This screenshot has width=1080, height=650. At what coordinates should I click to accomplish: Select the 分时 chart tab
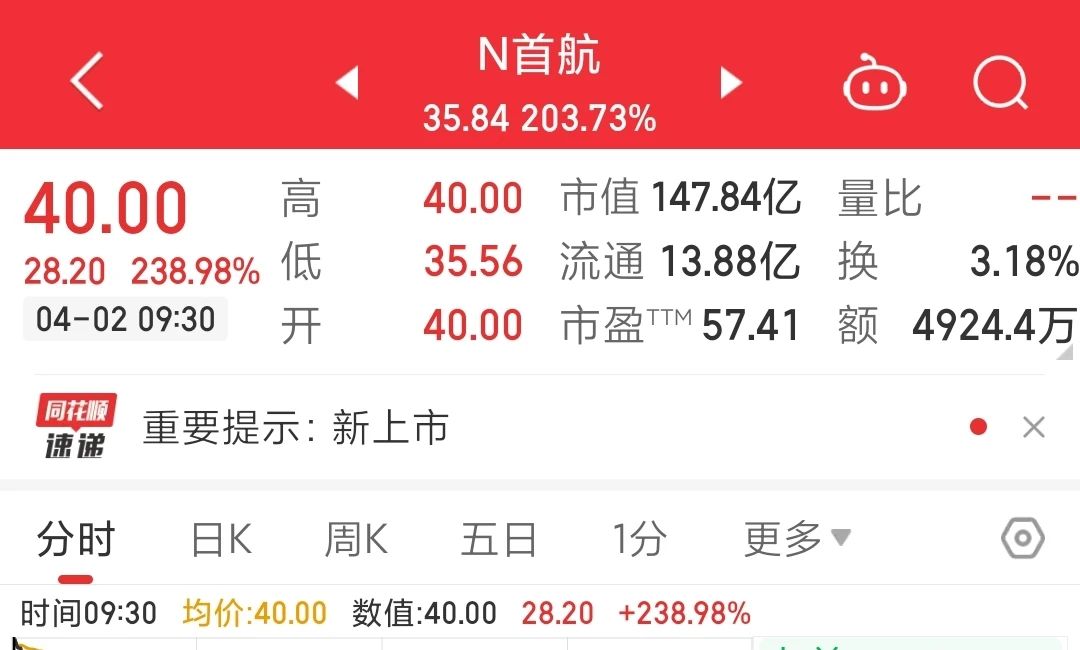tap(76, 540)
